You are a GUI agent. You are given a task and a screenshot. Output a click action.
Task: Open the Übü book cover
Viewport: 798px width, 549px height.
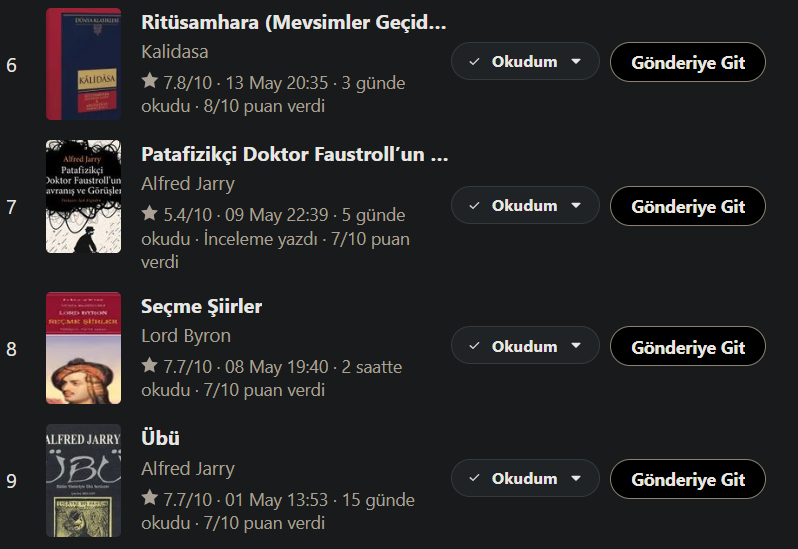pos(83,480)
